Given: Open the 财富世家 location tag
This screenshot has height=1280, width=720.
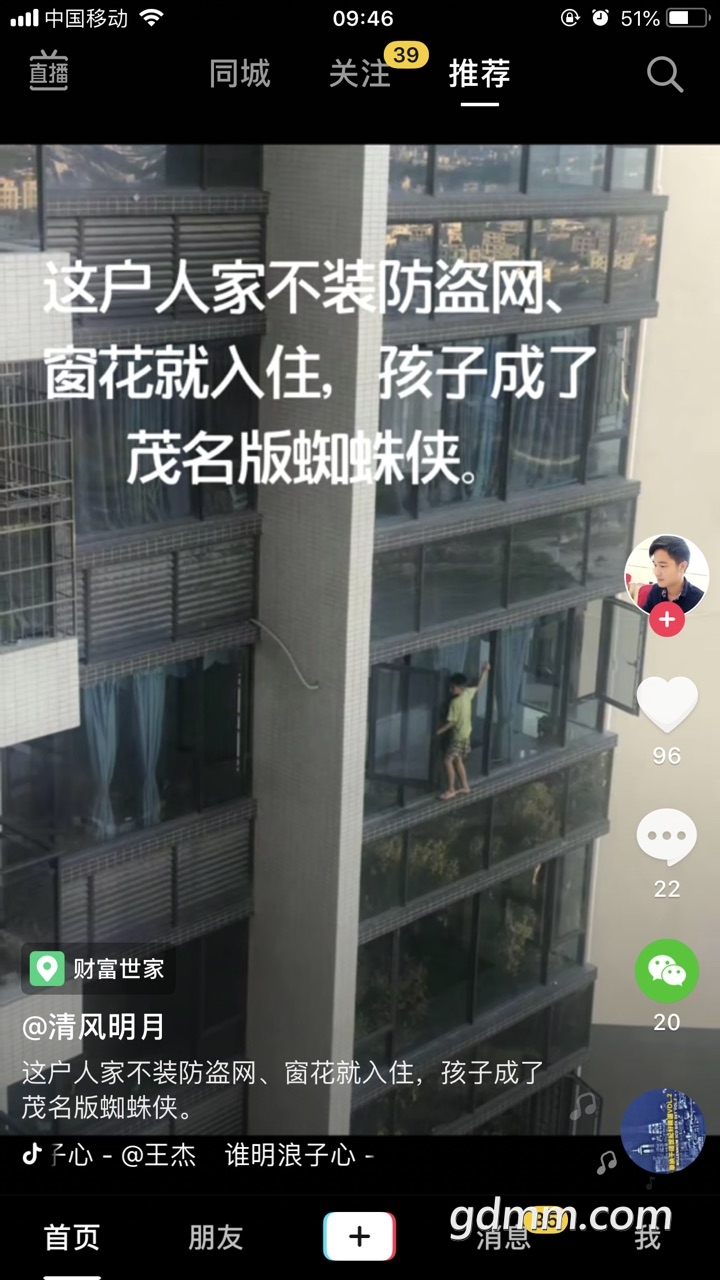Looking at the screenshot, I should click(98, 968).
